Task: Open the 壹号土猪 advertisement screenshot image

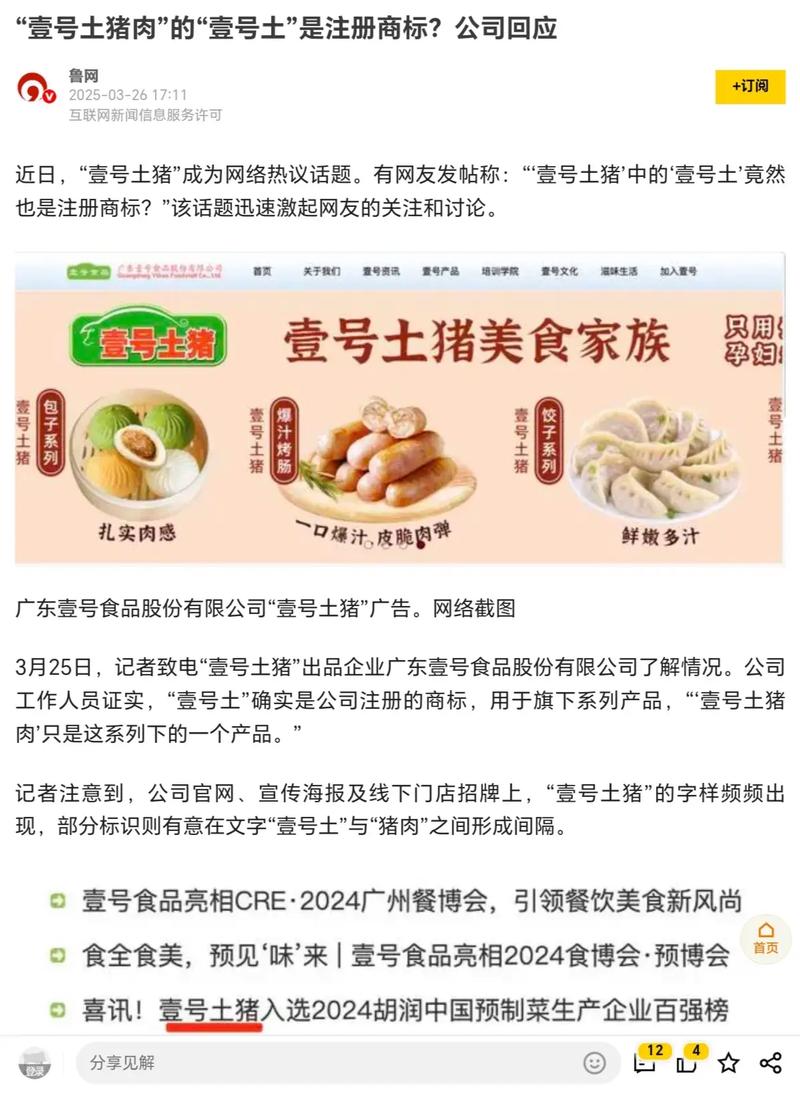Action: pos(400,409)
